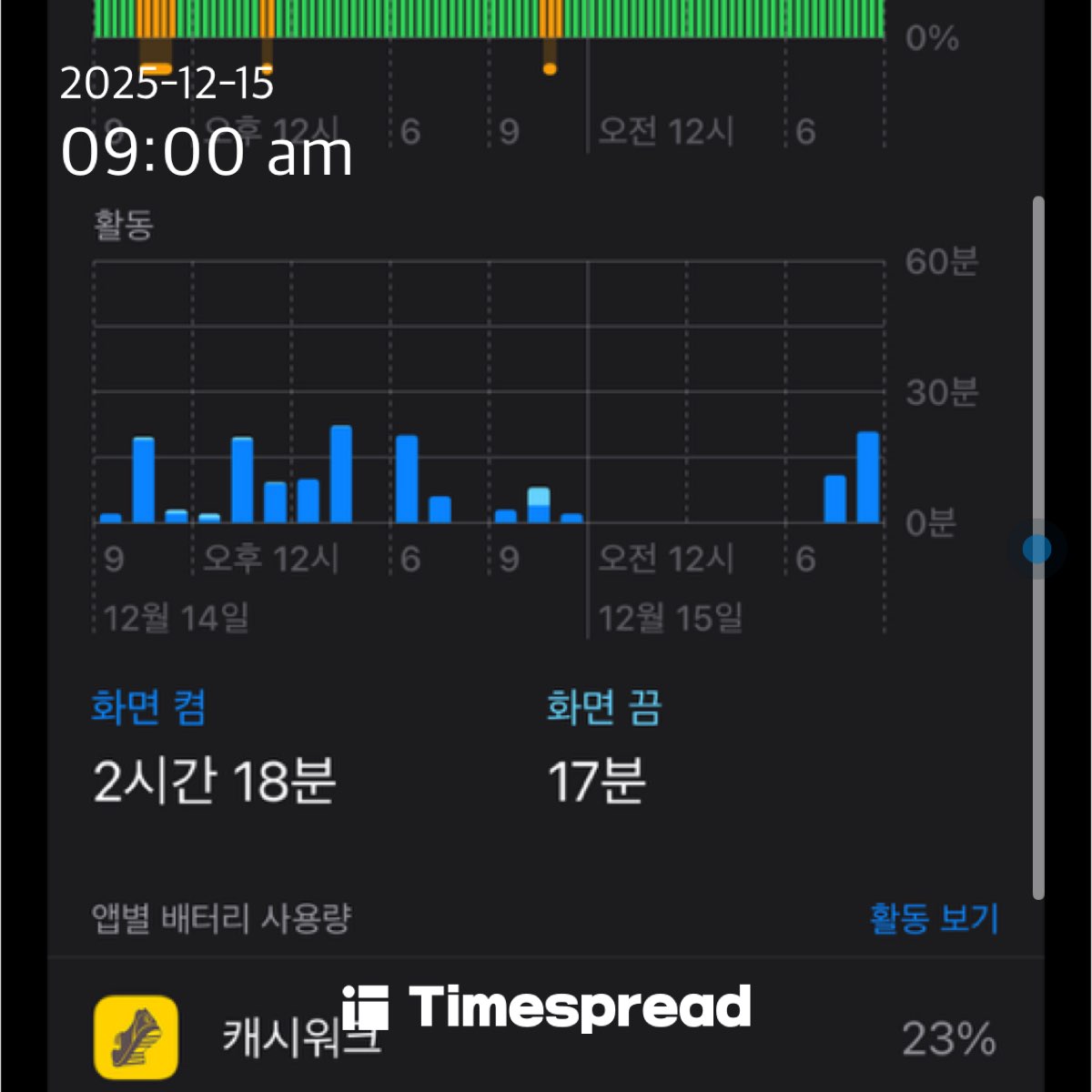Tap the last activity bar on 12월 15일
1092x1092 pixels.
(x=868, y=478)
